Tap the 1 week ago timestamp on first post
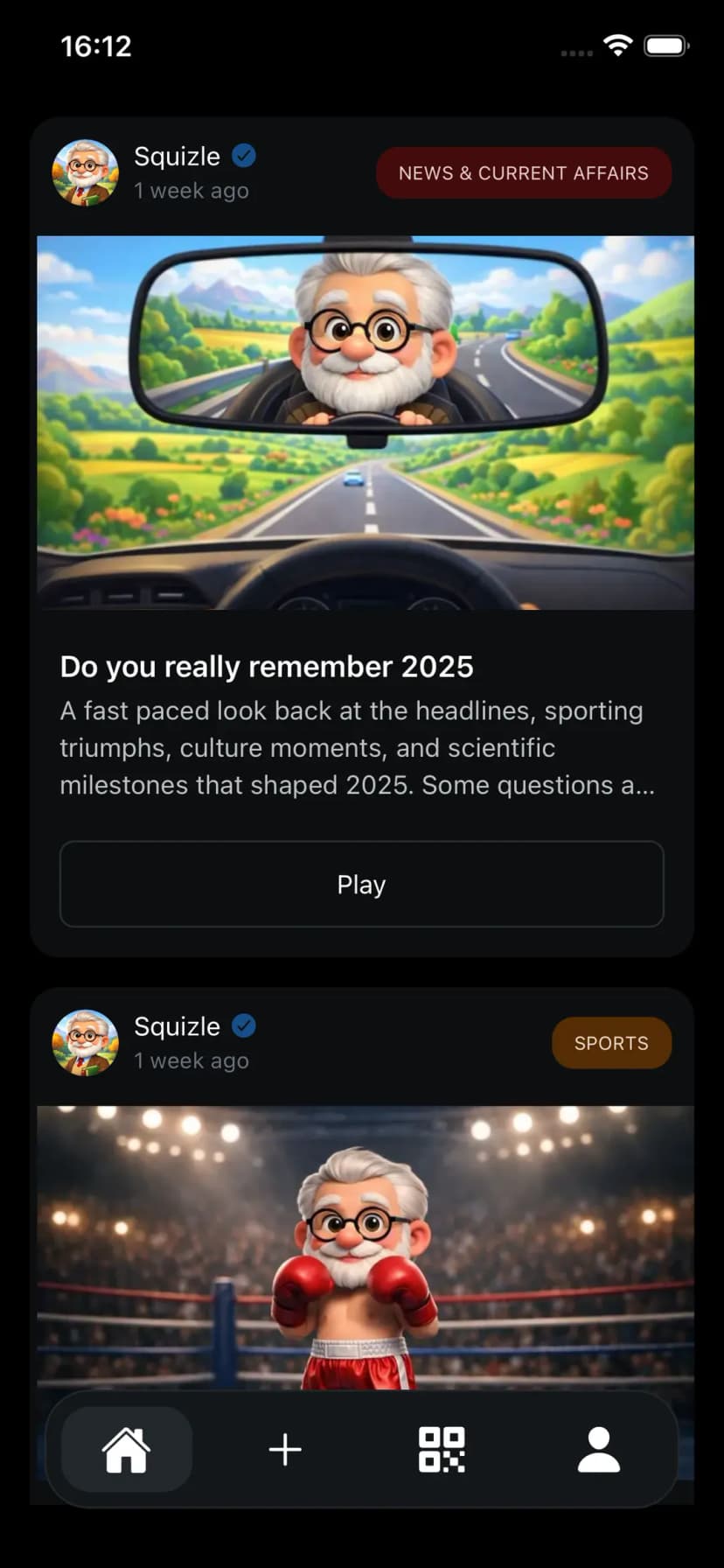Viewport: 724px width, 1568px height. (x=191, y=190)
